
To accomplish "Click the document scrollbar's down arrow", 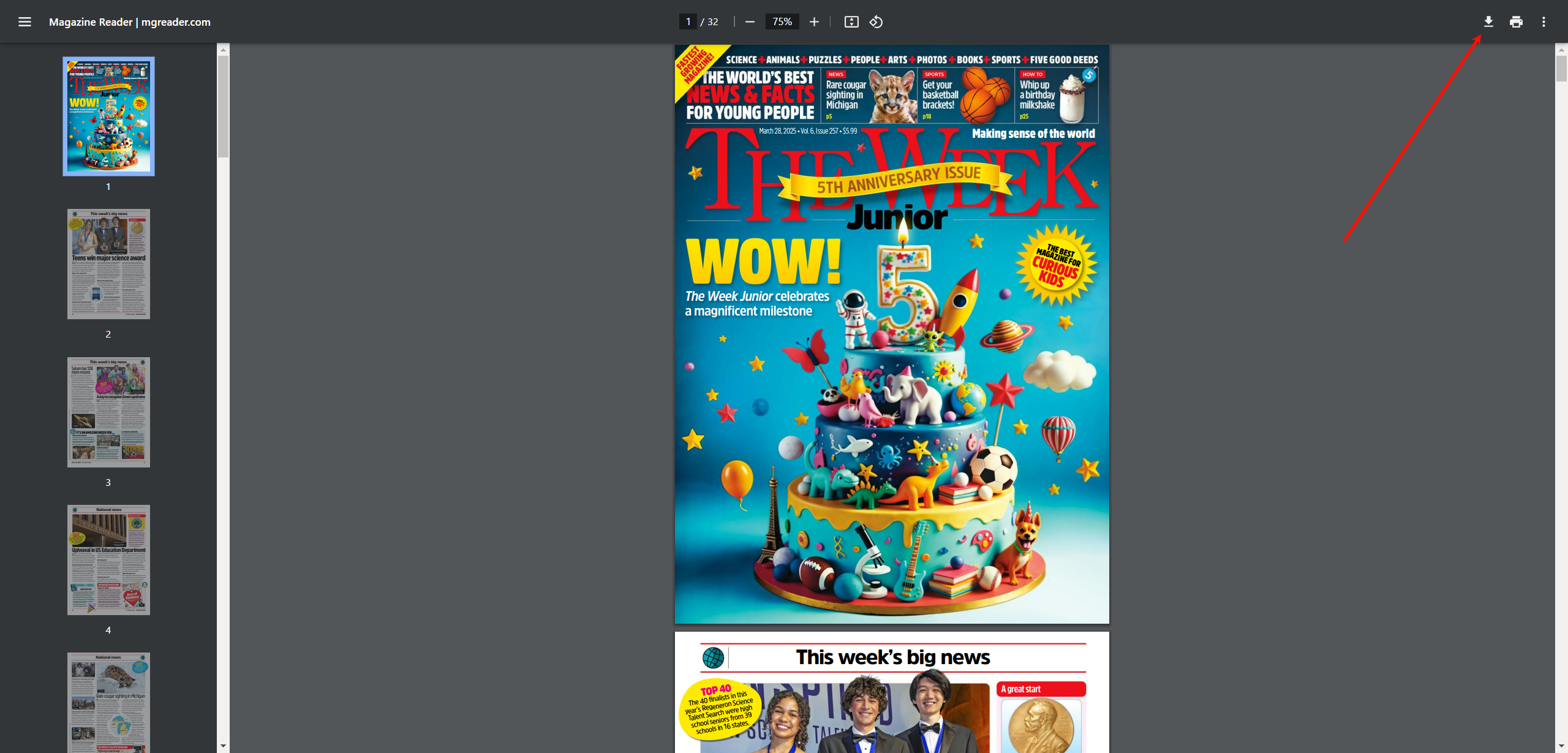I will tap(1561, 746).
